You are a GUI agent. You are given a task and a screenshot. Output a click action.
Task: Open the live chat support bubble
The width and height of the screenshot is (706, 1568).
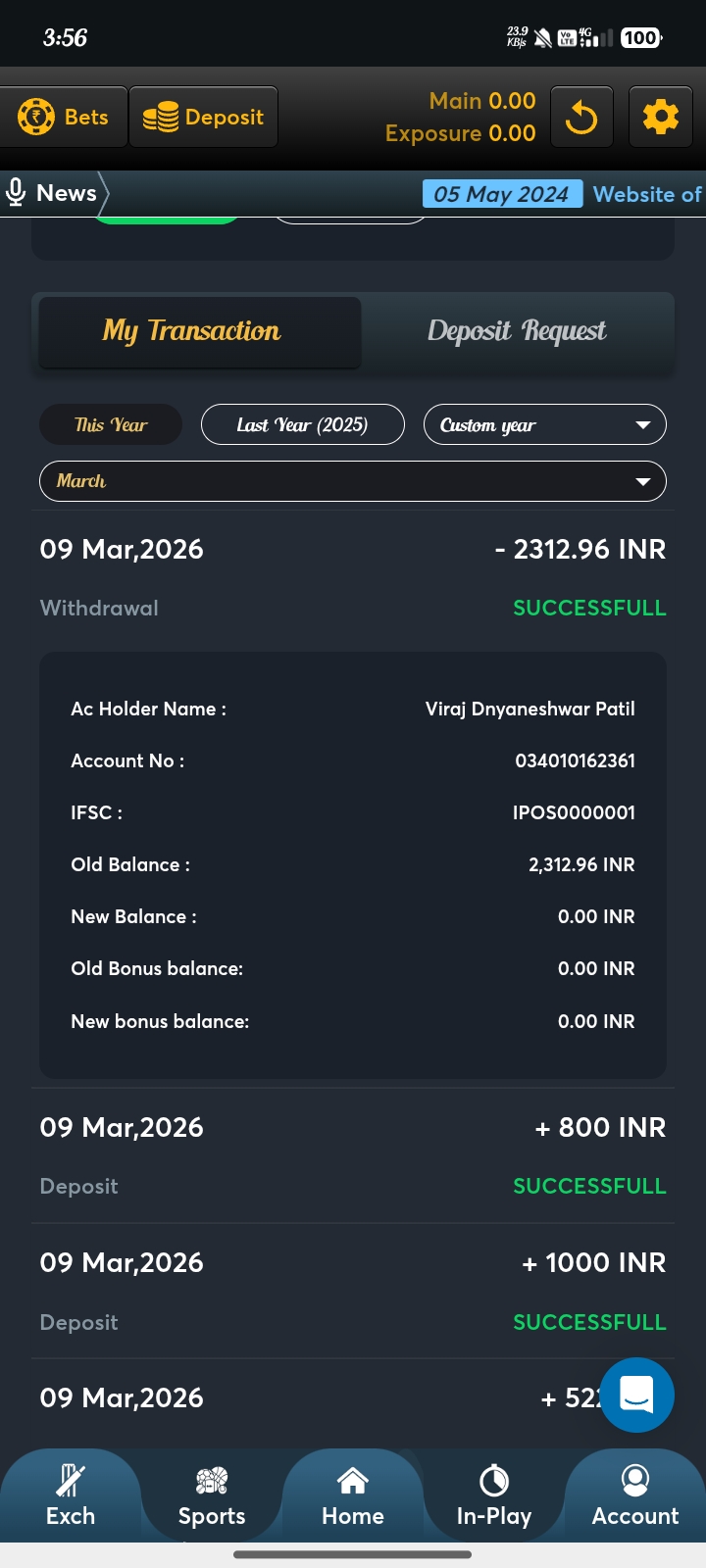click(636, 1395)
